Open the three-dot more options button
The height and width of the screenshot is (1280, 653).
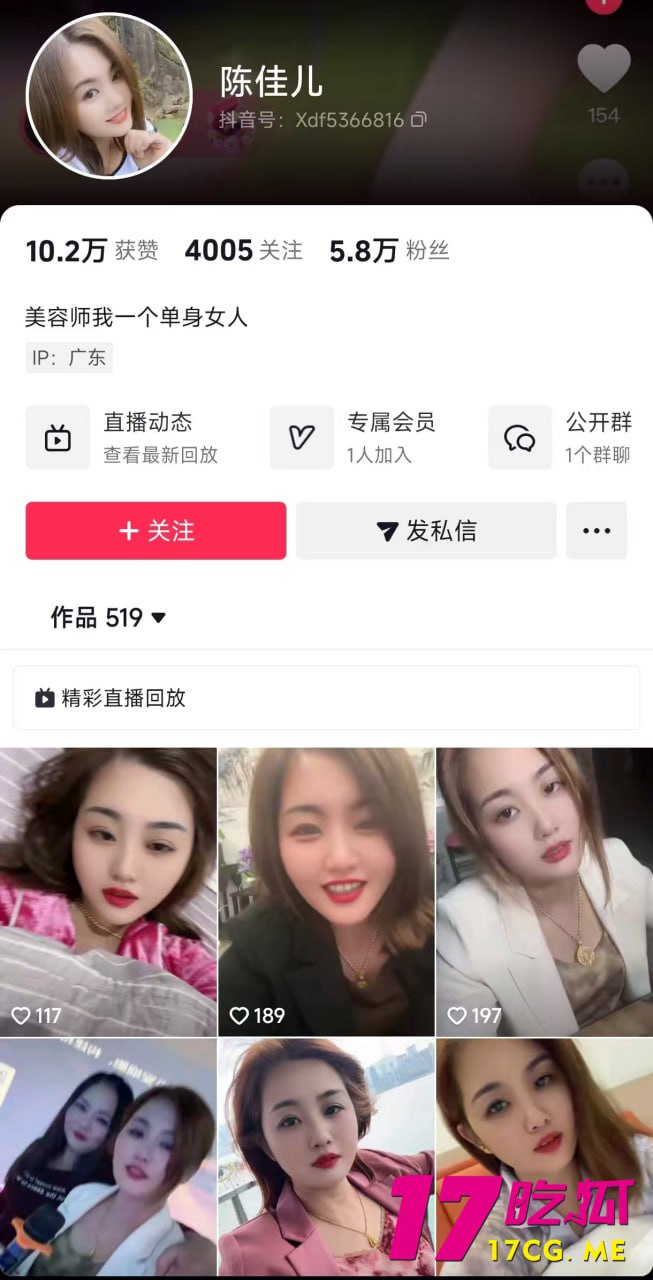pyautogui.click(x=596, y=531)
